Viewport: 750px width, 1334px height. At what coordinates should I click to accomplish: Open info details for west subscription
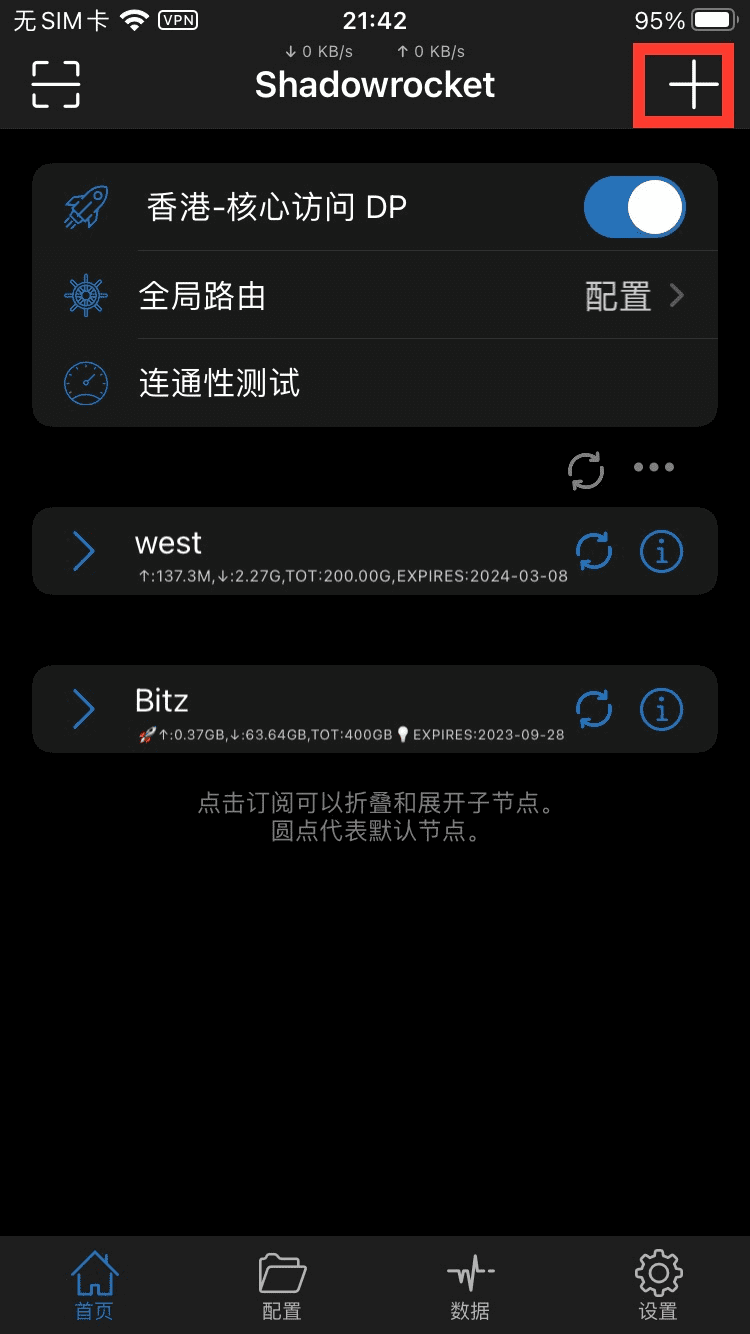(x=661, y=551)
